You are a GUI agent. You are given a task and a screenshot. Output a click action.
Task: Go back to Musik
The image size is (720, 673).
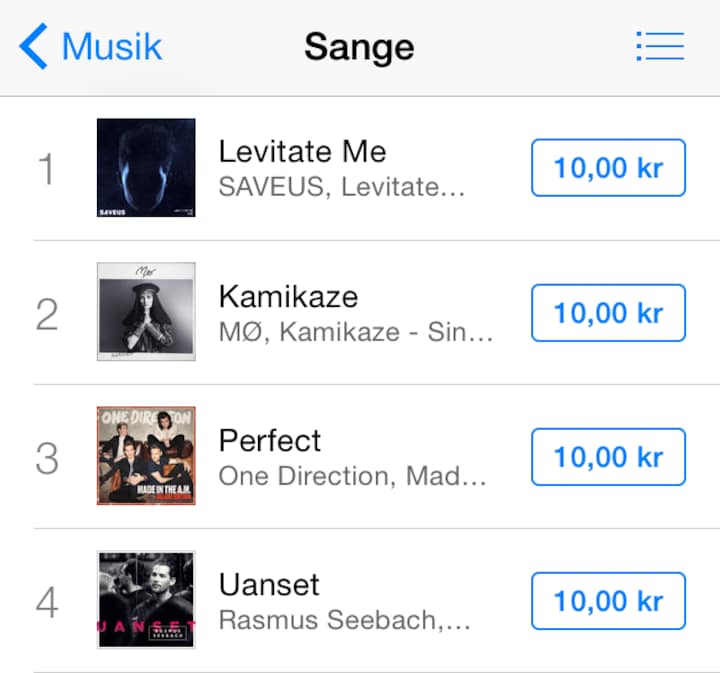[91, 47]
